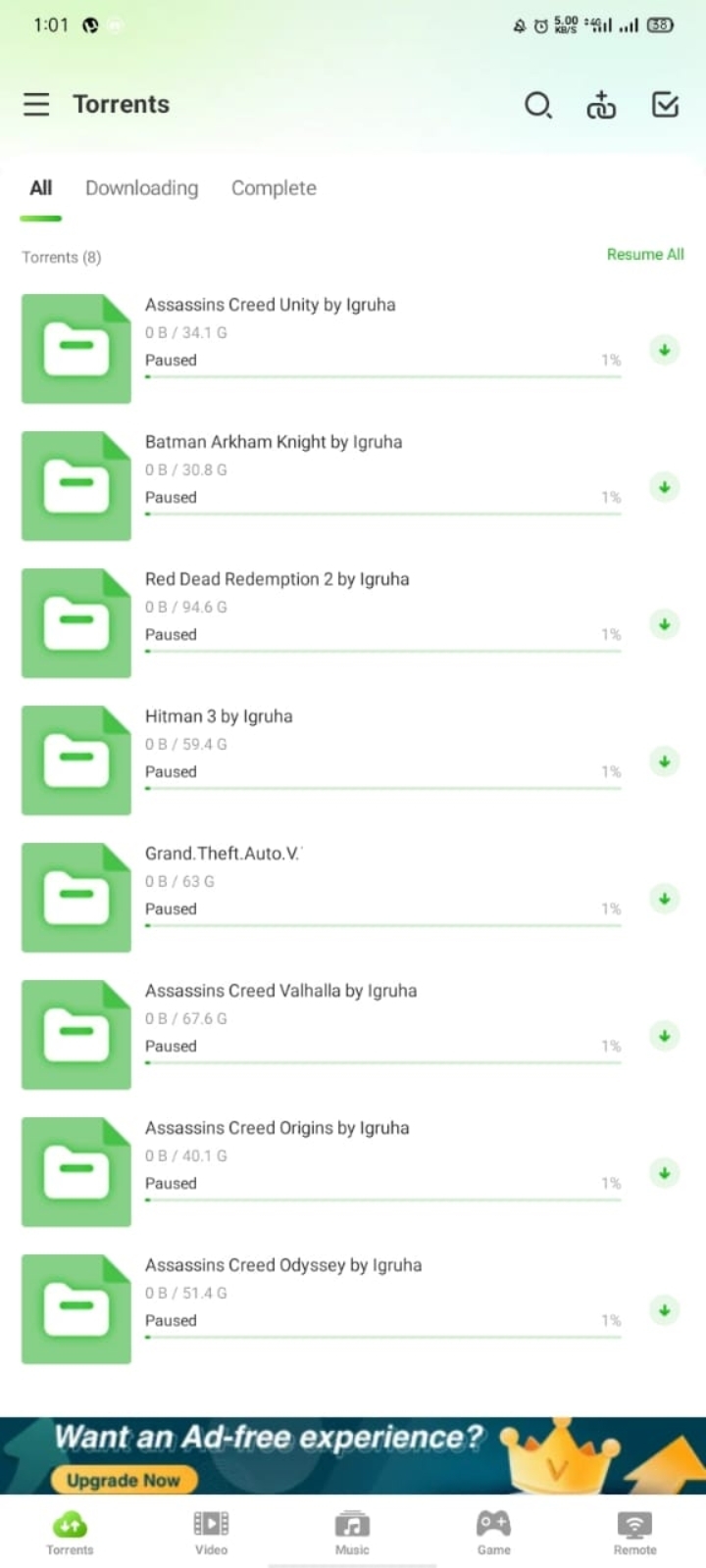Tap Upgrade Now on the ad-free banner
The image size is (706, 1568).
pyautogui.click(x=124, y=1480)
